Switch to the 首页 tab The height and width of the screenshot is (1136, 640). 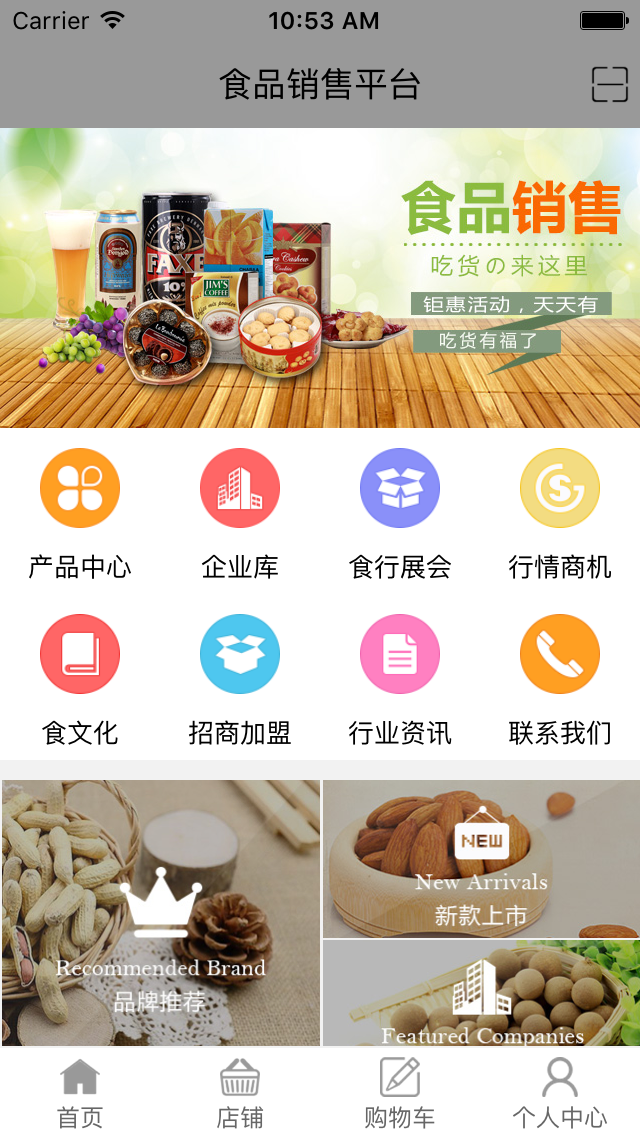[80, 1092]
